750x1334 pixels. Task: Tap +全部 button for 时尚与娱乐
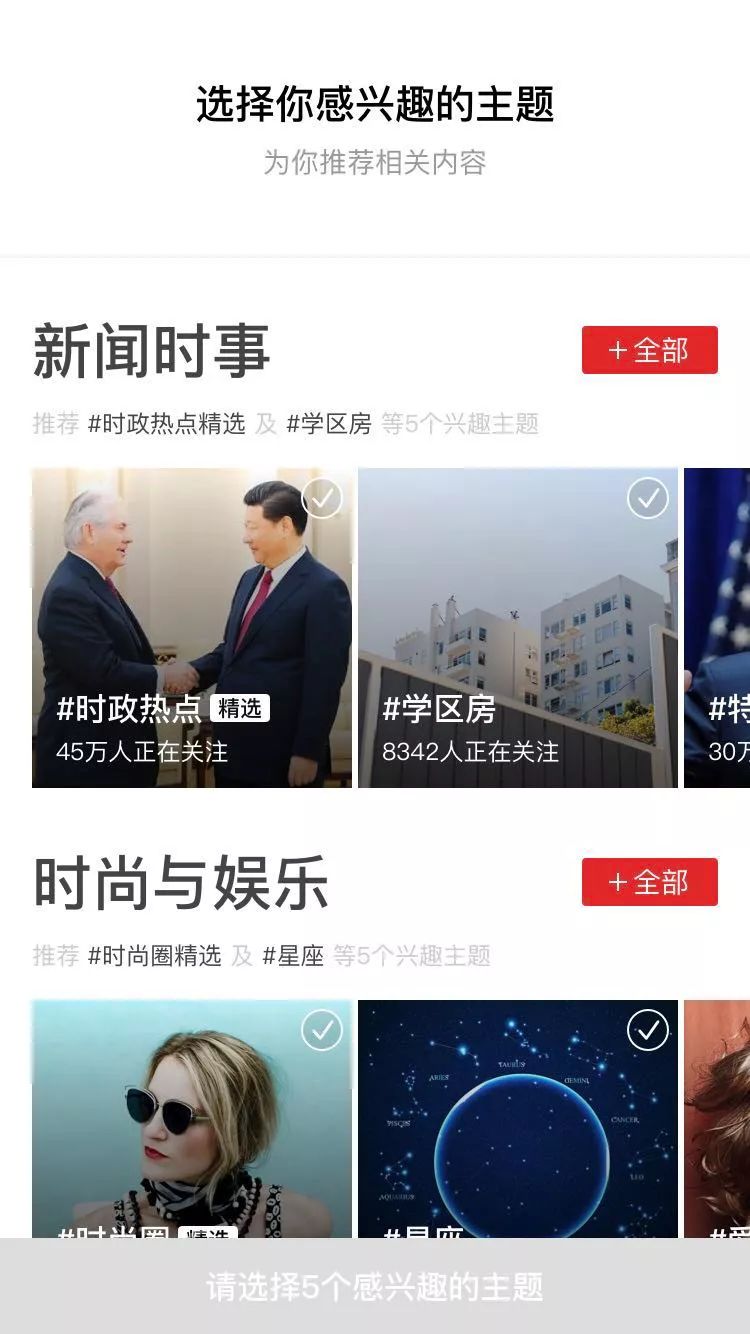[x=649, y=882]
